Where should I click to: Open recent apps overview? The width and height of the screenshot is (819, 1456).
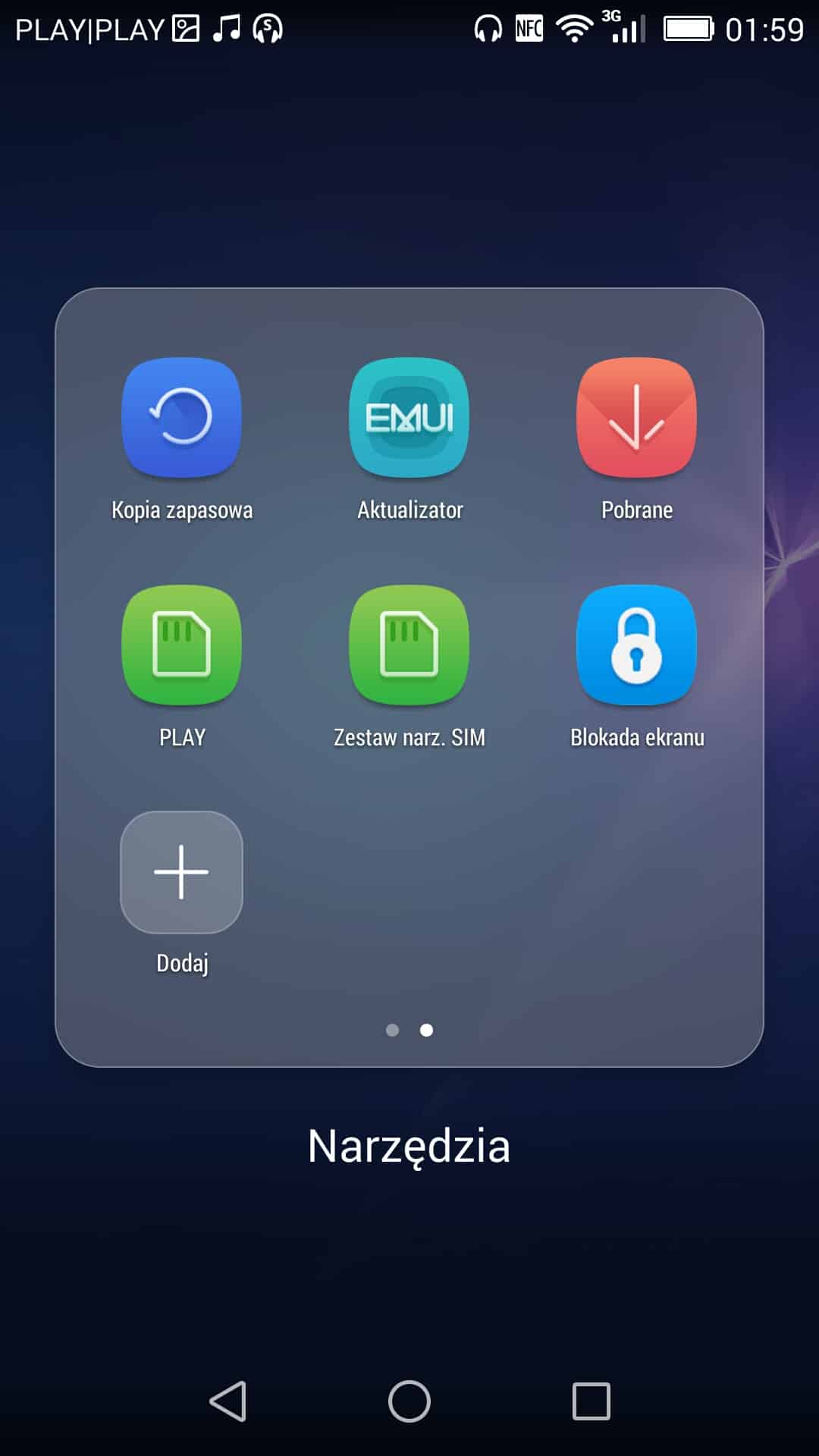[x=591, y=1401]
